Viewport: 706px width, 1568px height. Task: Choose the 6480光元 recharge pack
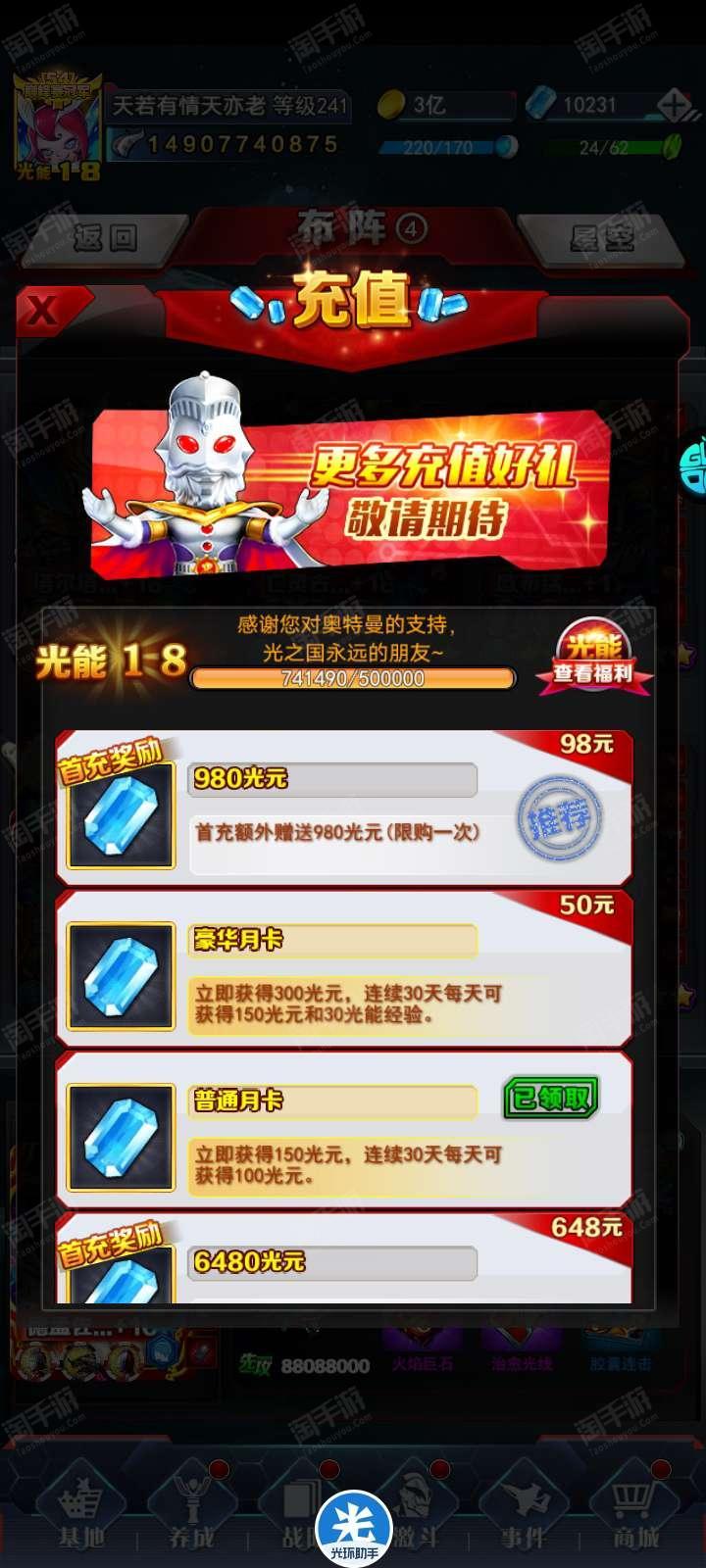[344, 1258]
